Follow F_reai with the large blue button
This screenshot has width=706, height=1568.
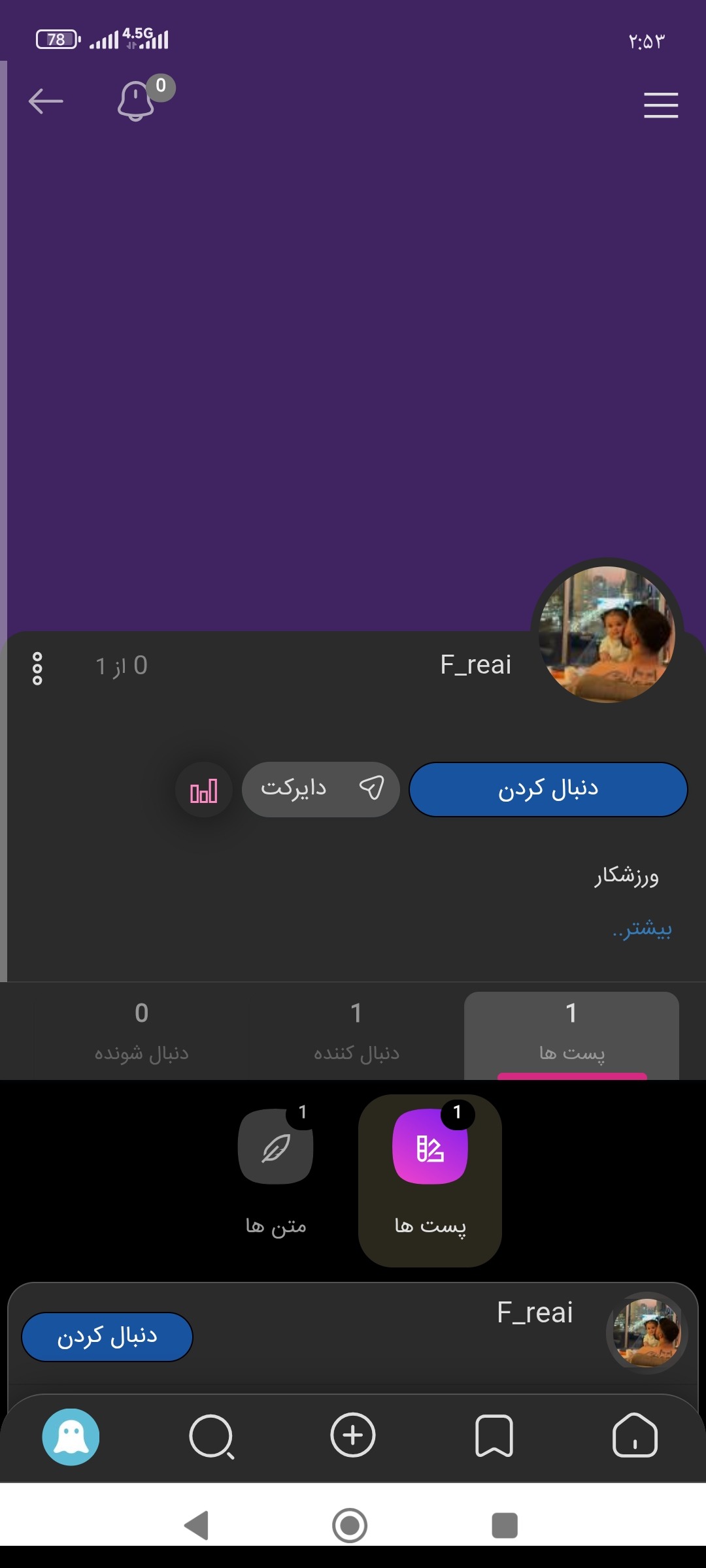548,789
